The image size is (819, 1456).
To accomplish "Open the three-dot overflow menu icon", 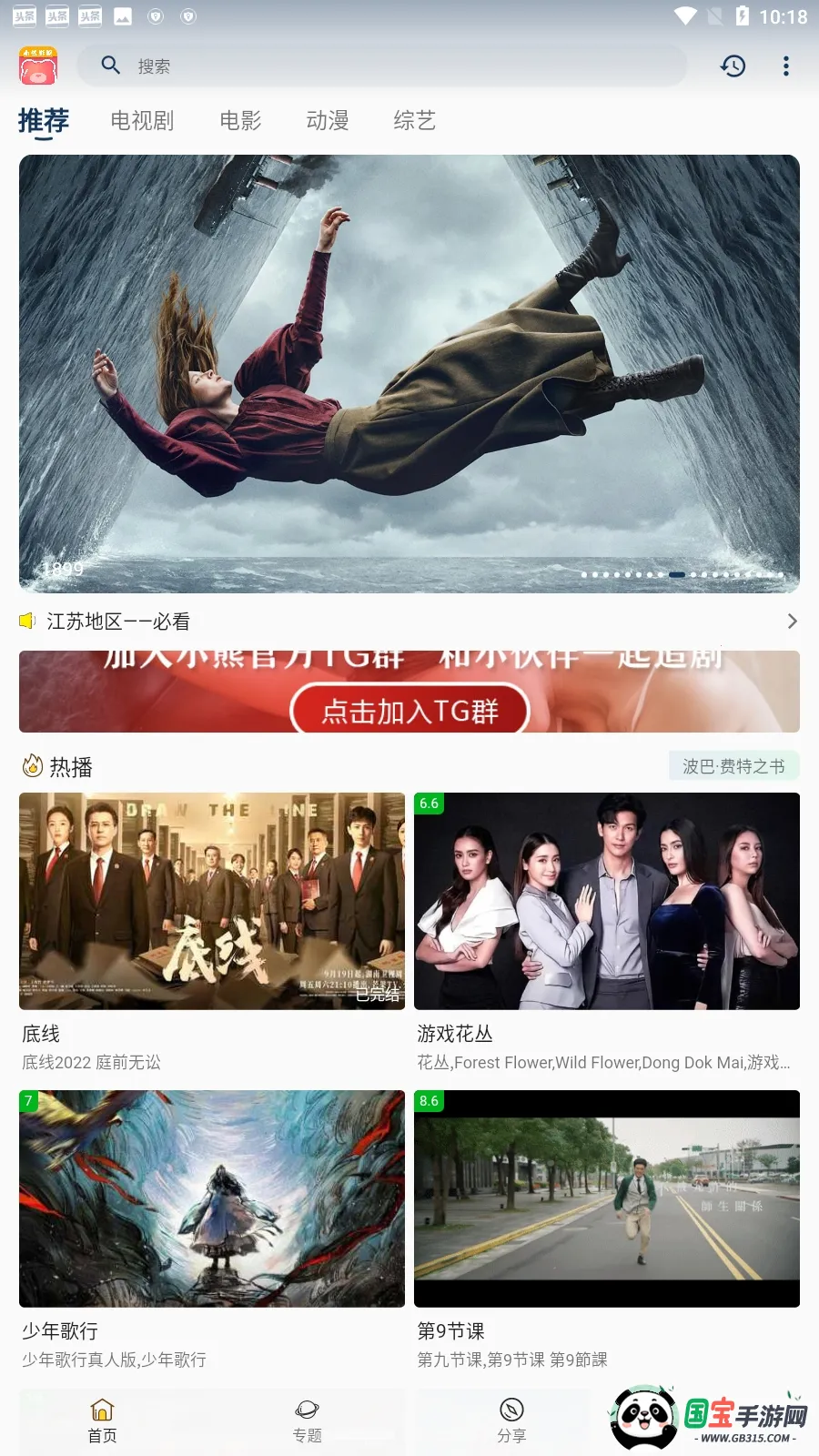I will pos(785,66).
